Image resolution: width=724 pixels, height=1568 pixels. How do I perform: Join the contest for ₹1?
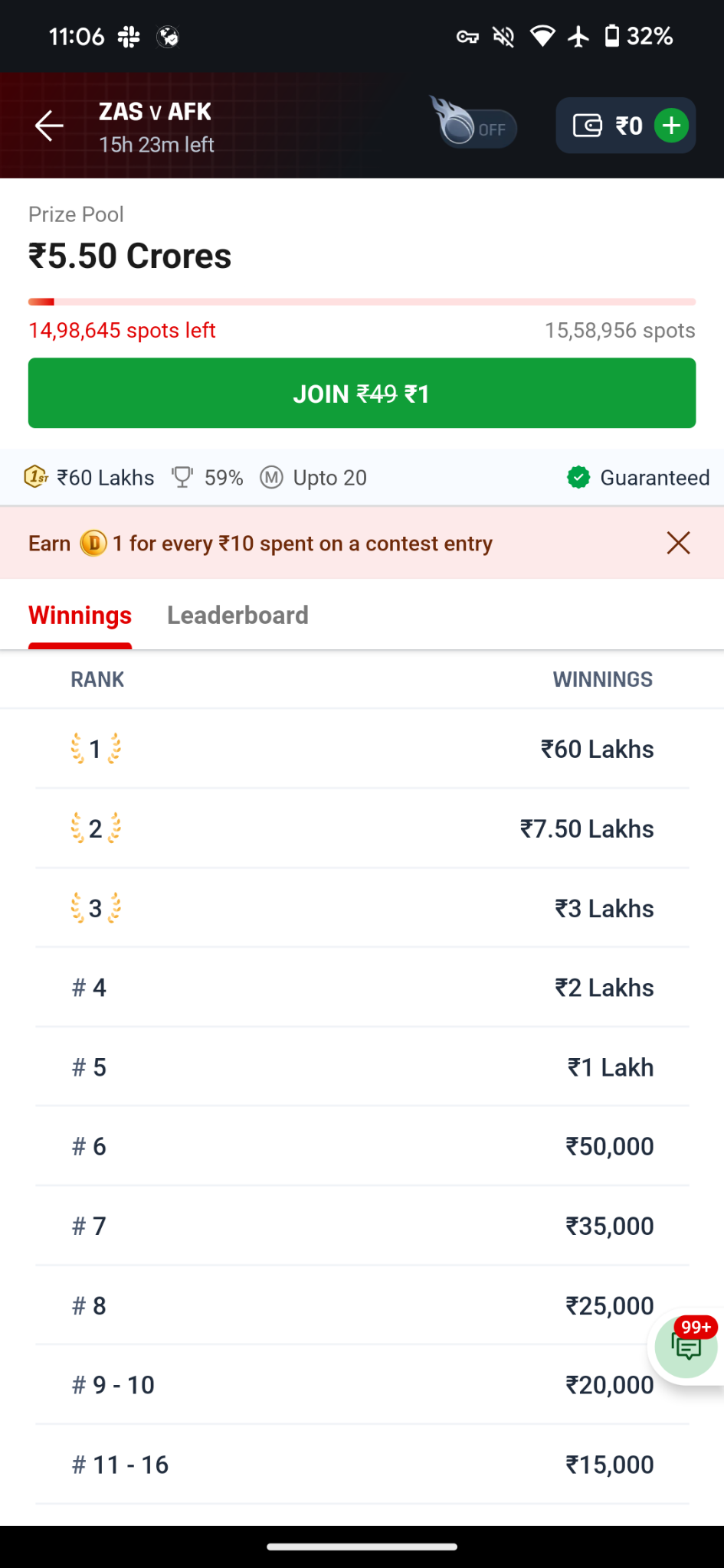point(362,393)
